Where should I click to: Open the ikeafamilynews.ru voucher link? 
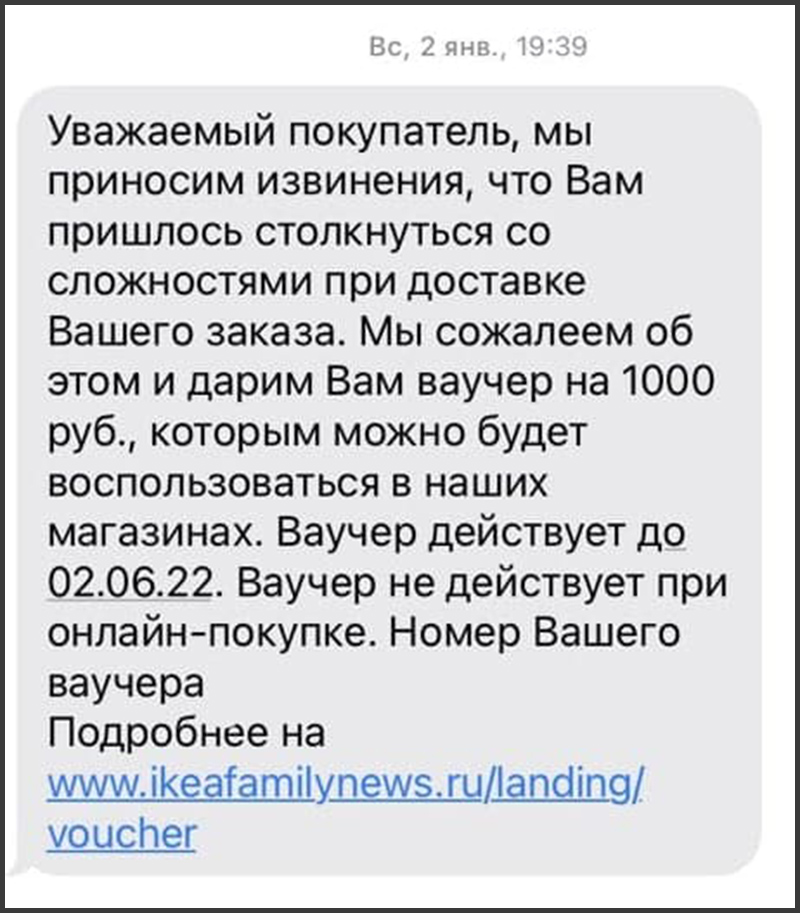[345, 782]
